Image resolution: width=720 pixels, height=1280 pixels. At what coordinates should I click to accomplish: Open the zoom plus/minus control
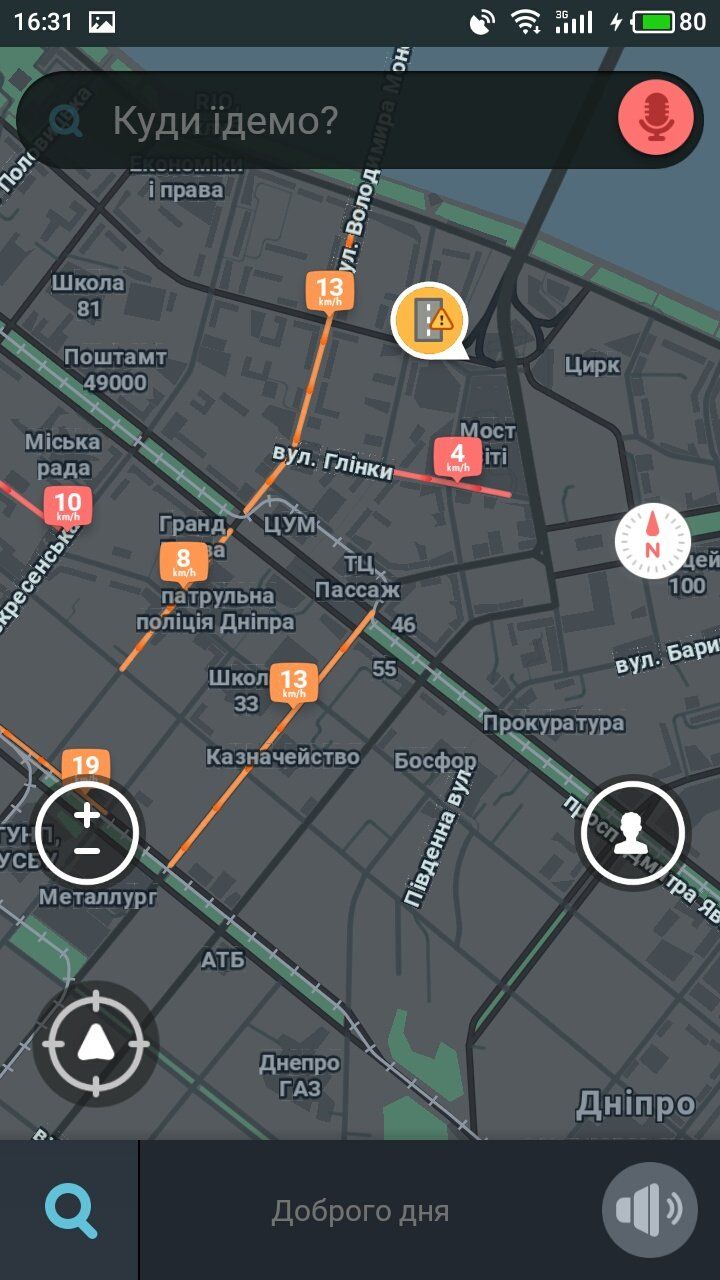tap(87, 832)
